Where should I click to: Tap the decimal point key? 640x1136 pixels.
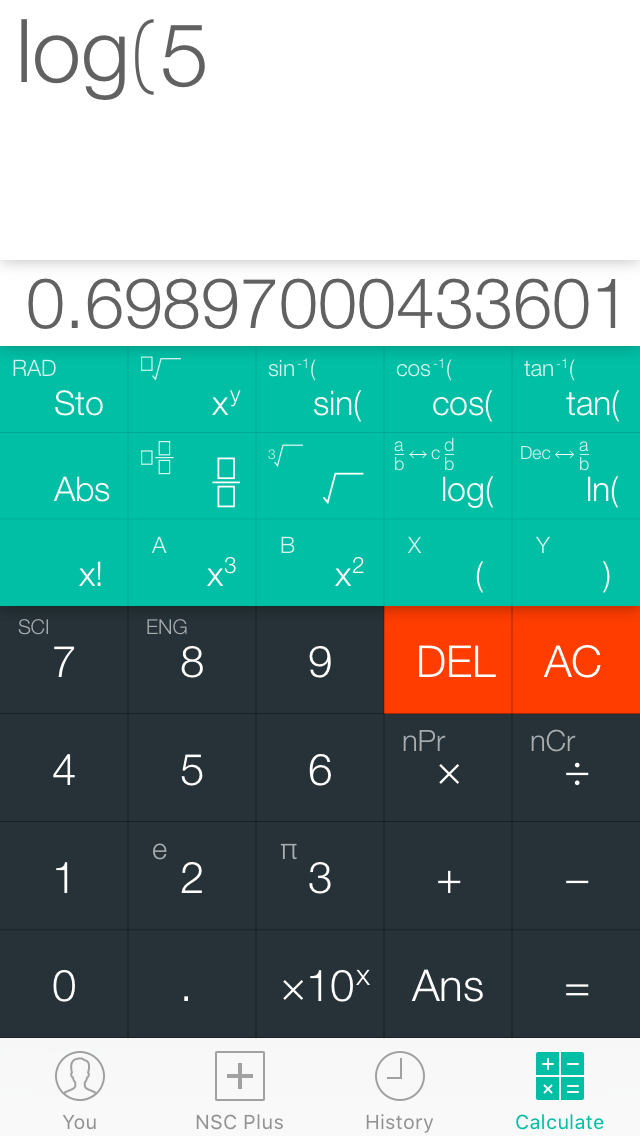coord(192,987)
